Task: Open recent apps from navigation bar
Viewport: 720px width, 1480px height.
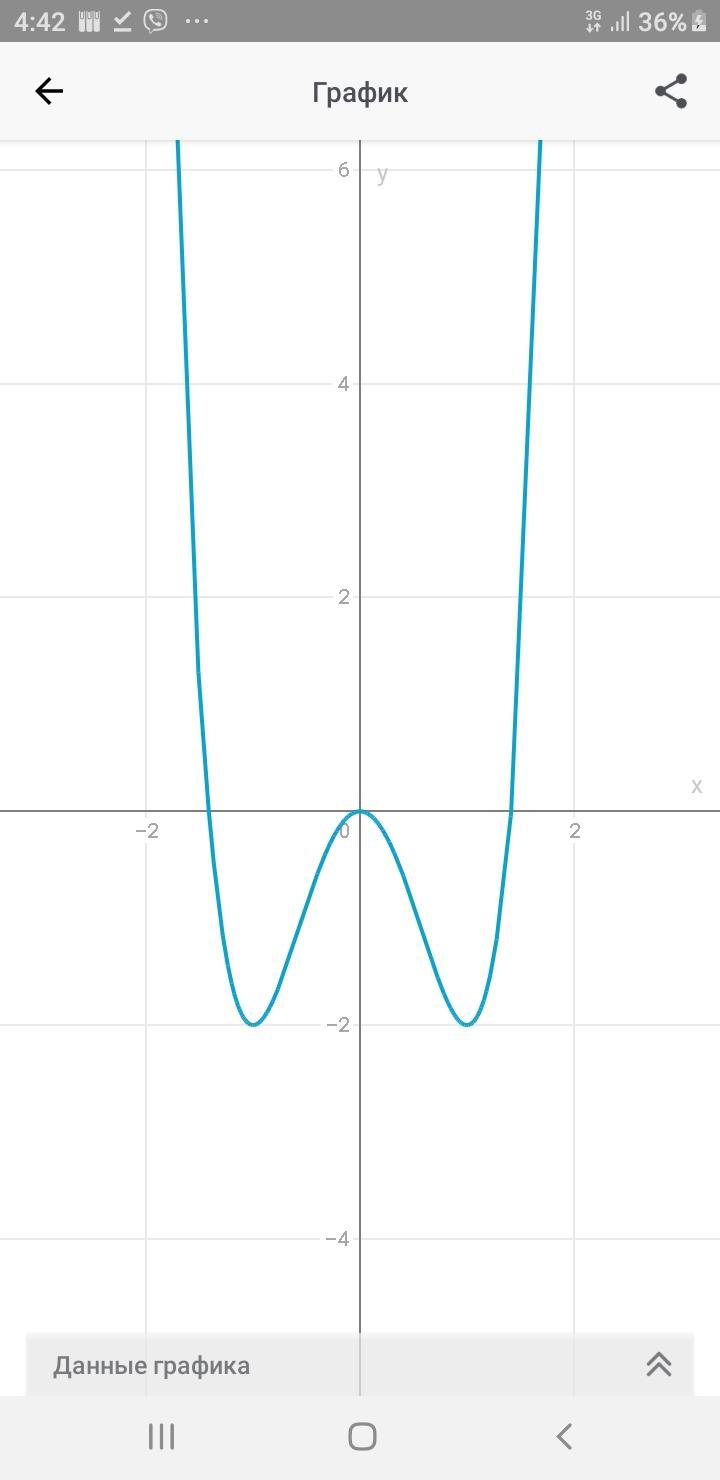Action: pos(161,1437)
